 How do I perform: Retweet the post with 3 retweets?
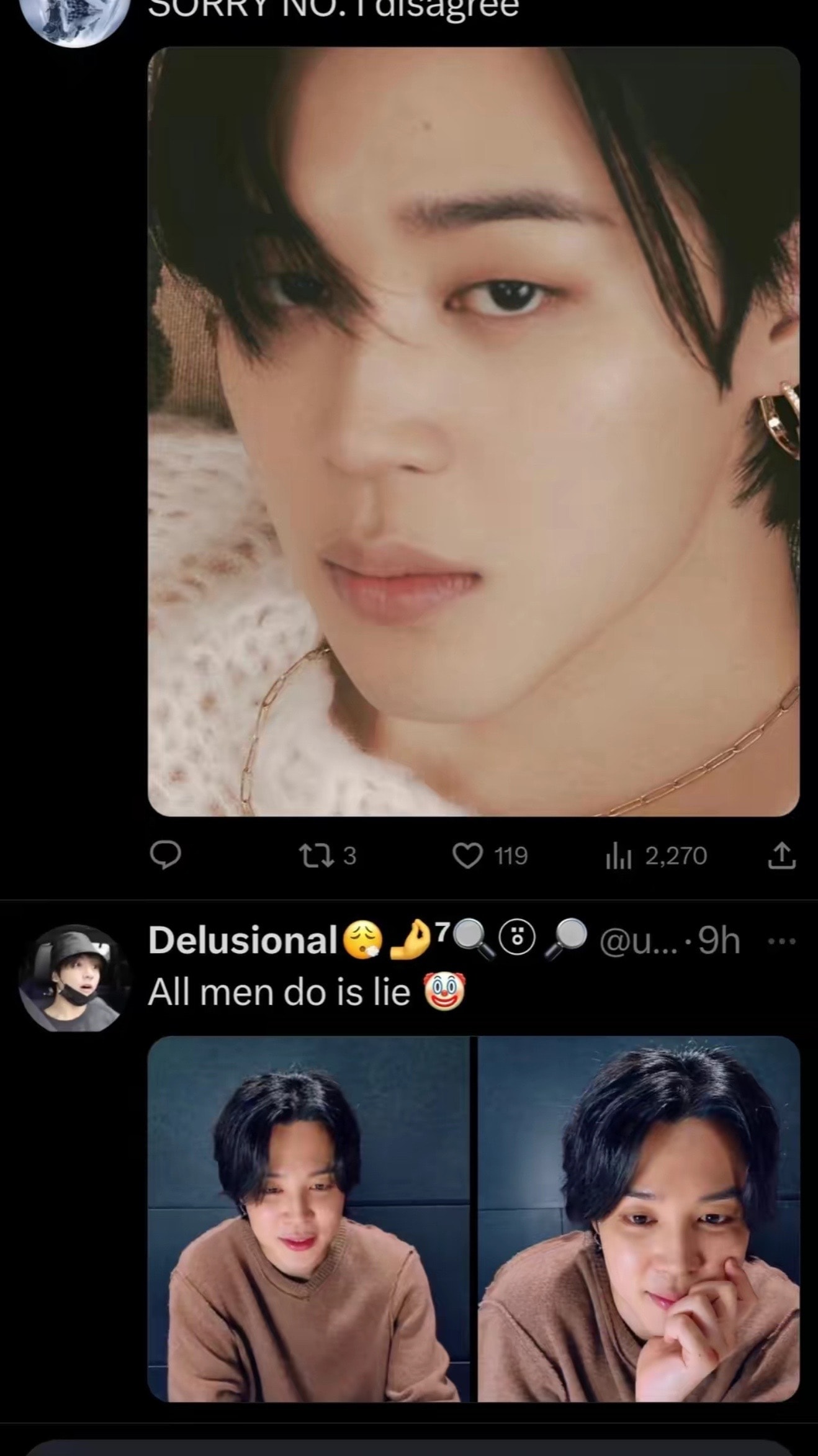(328, 856)
